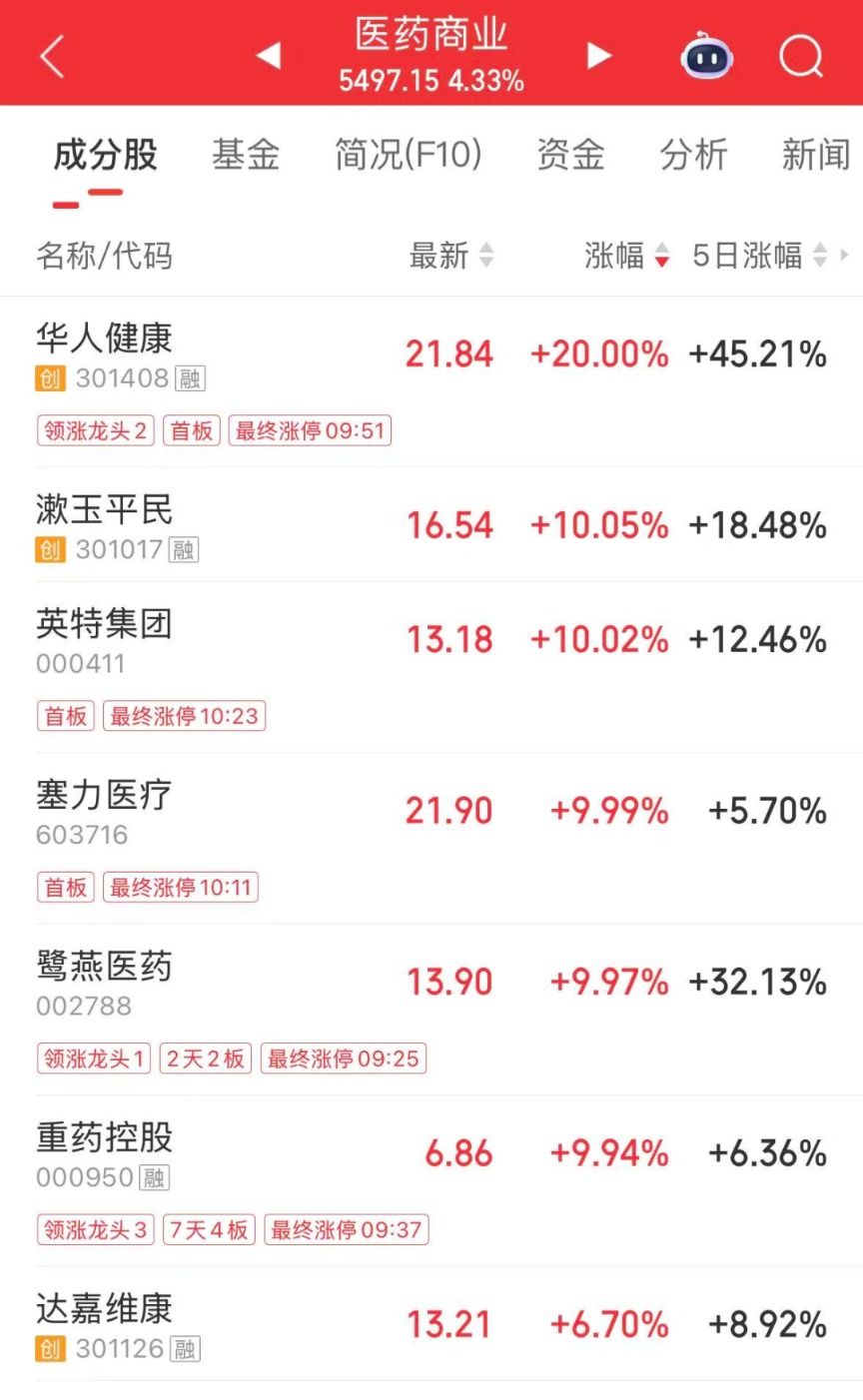Switch to the previous sector with left triangle
This screenshot has width=863, height=1400.
[x=268, y=56]
